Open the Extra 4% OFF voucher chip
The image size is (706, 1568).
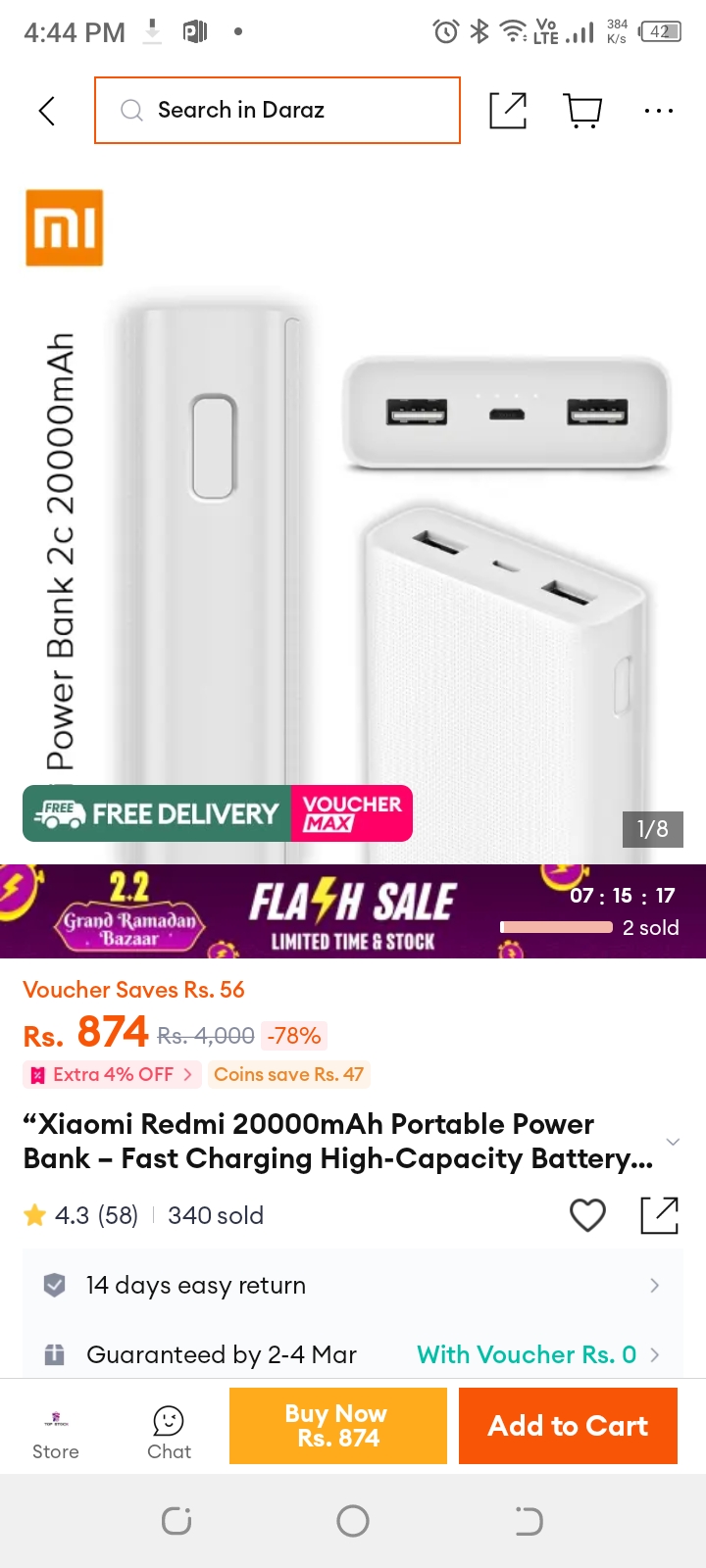point(112,1075)
